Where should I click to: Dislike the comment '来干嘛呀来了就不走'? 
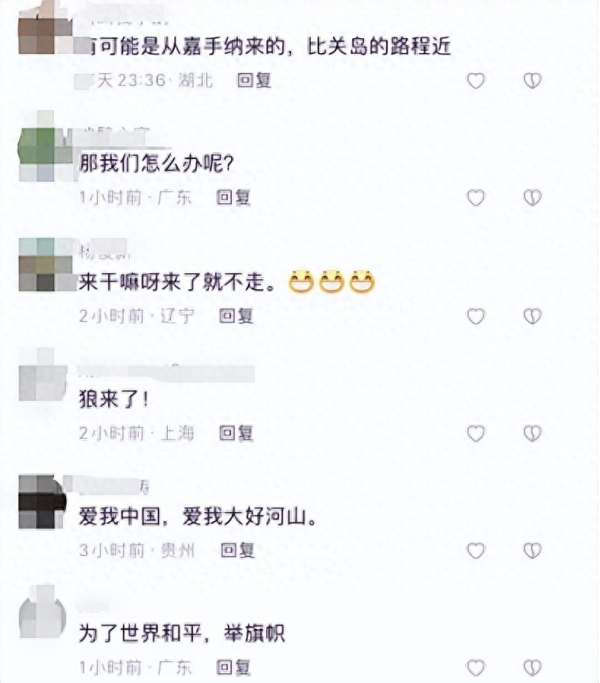point(533,316)
